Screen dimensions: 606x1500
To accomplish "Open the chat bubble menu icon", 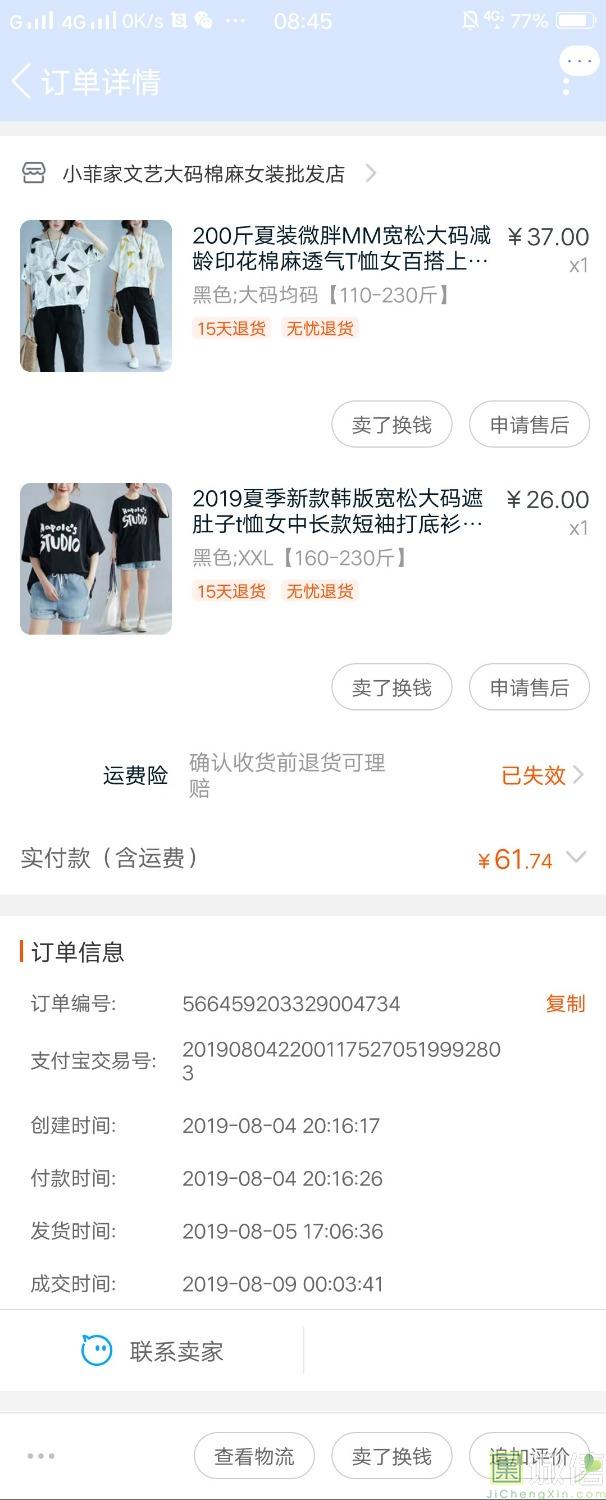I will pos(579,64).
